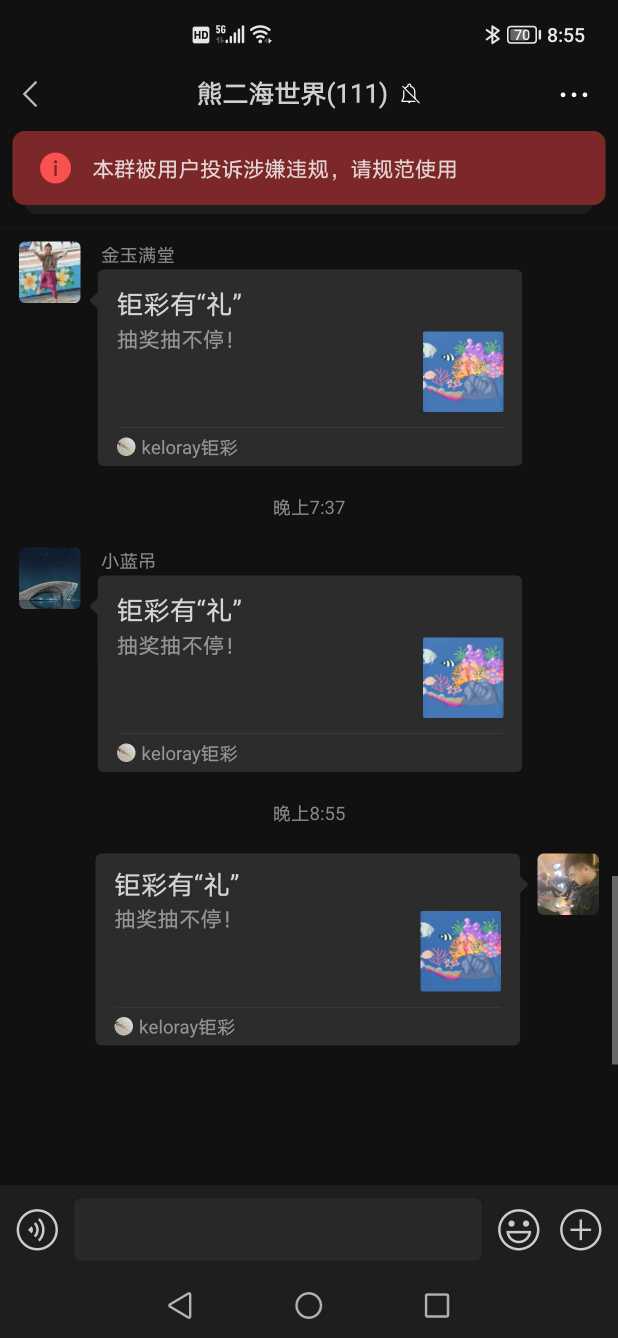Go to the system home screen
The height and width of the screenshot is (1338, 618).
(x=308, y=1305)
